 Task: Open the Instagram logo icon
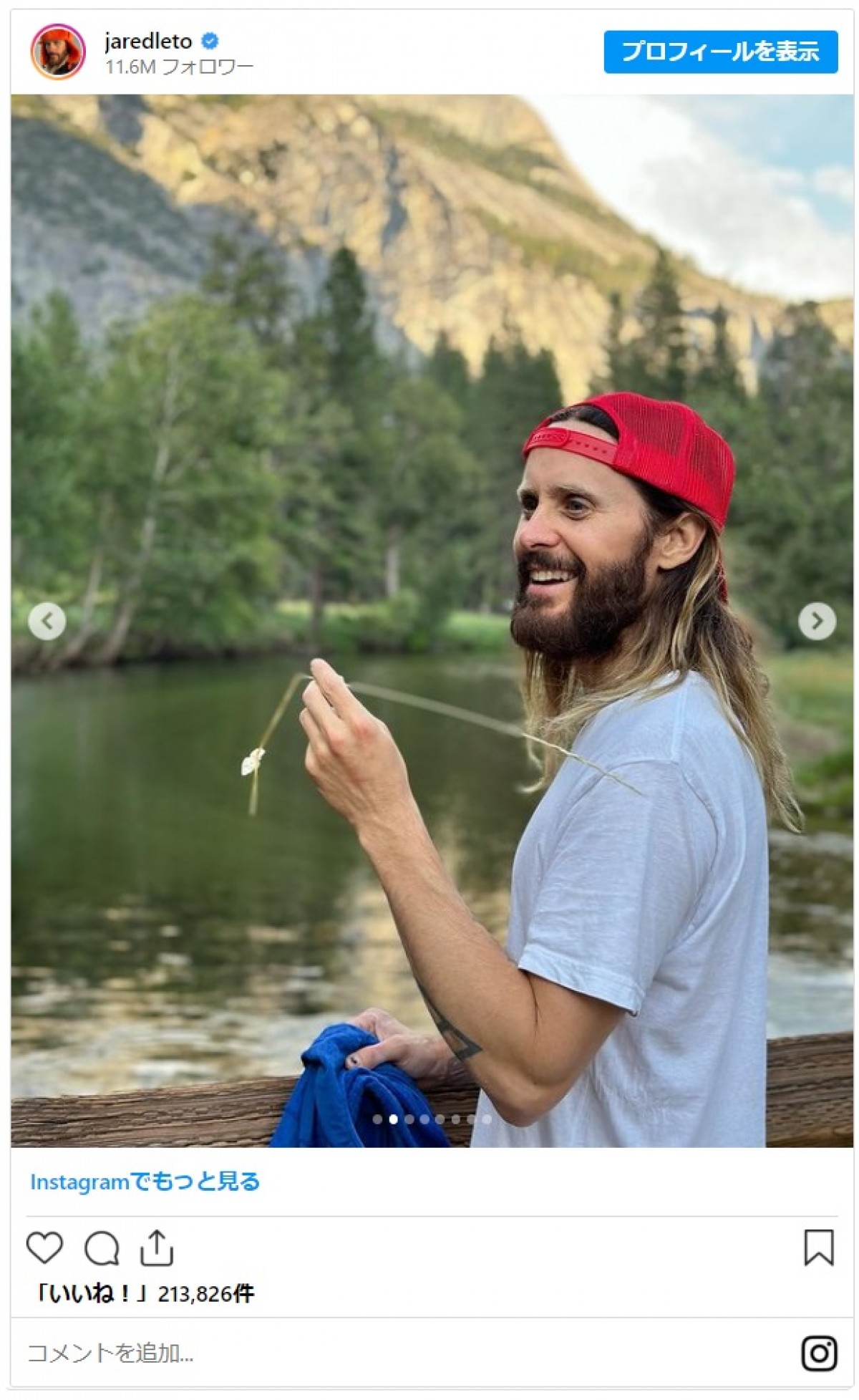[x=819, y=1353]
